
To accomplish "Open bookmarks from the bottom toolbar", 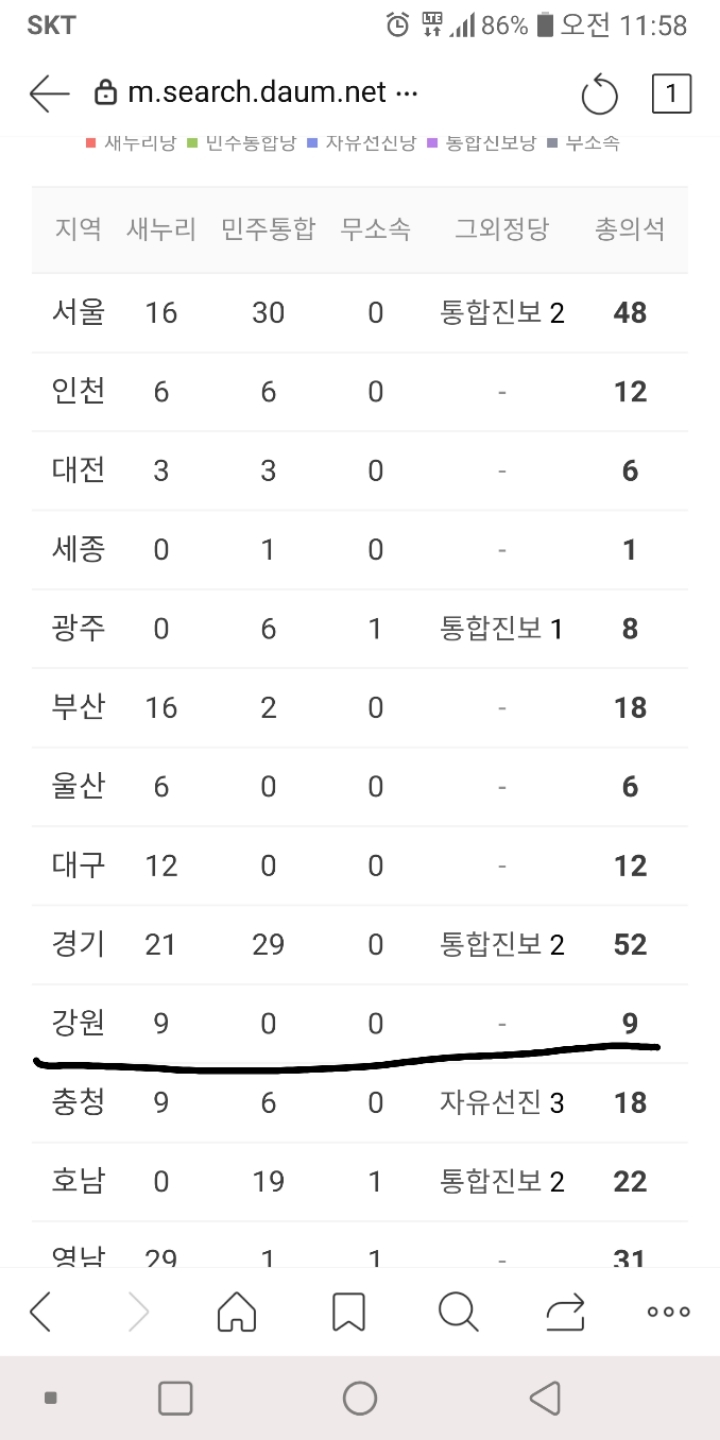I will pyautogui.click(x=349, y=1311).
